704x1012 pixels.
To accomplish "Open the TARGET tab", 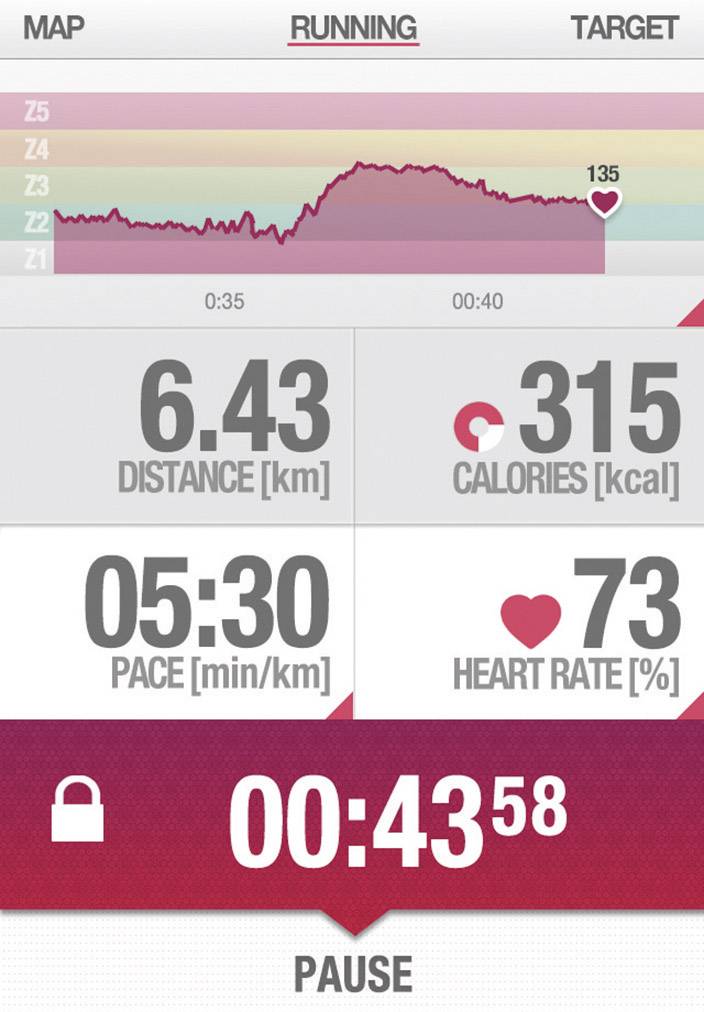I will (624, 28).
